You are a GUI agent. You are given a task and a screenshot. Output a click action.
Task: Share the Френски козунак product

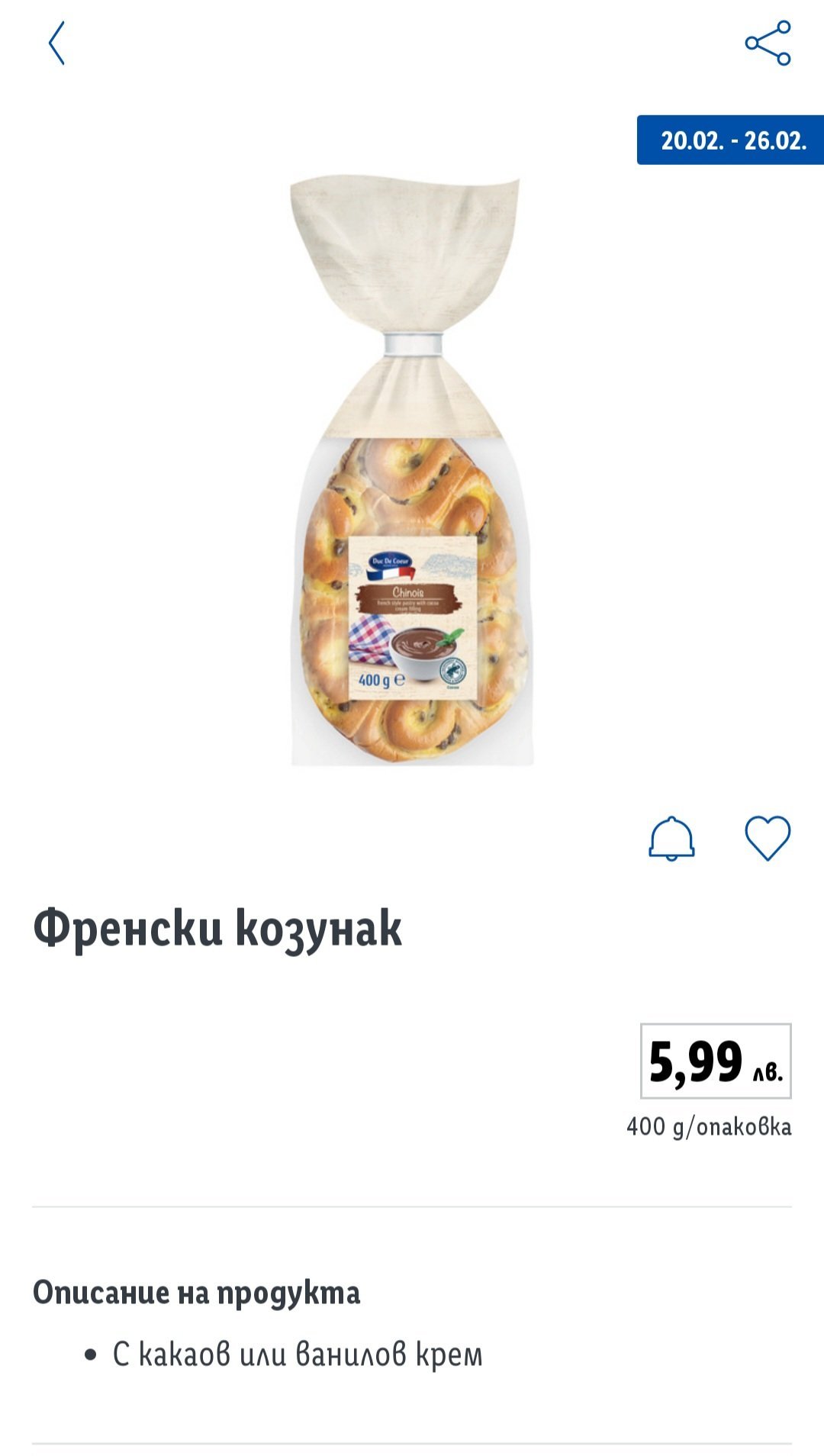[x=768, y=43]
